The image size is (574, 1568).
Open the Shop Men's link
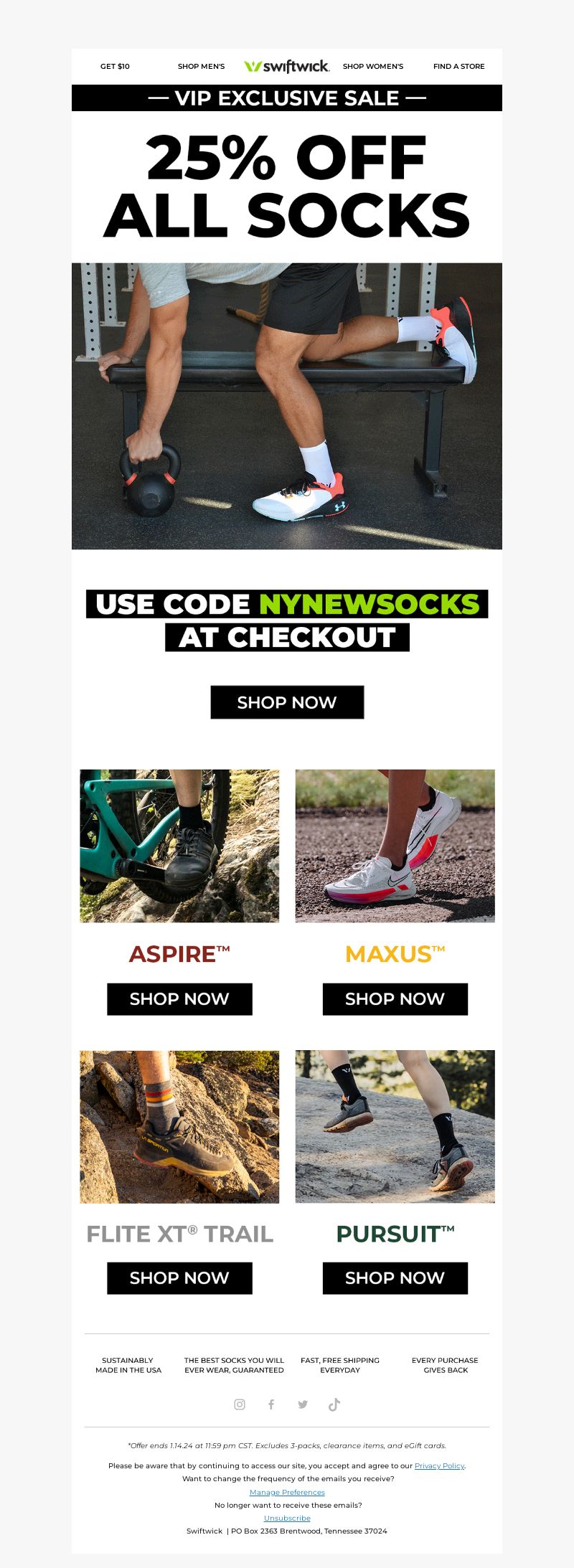click(x=201, y=66)
